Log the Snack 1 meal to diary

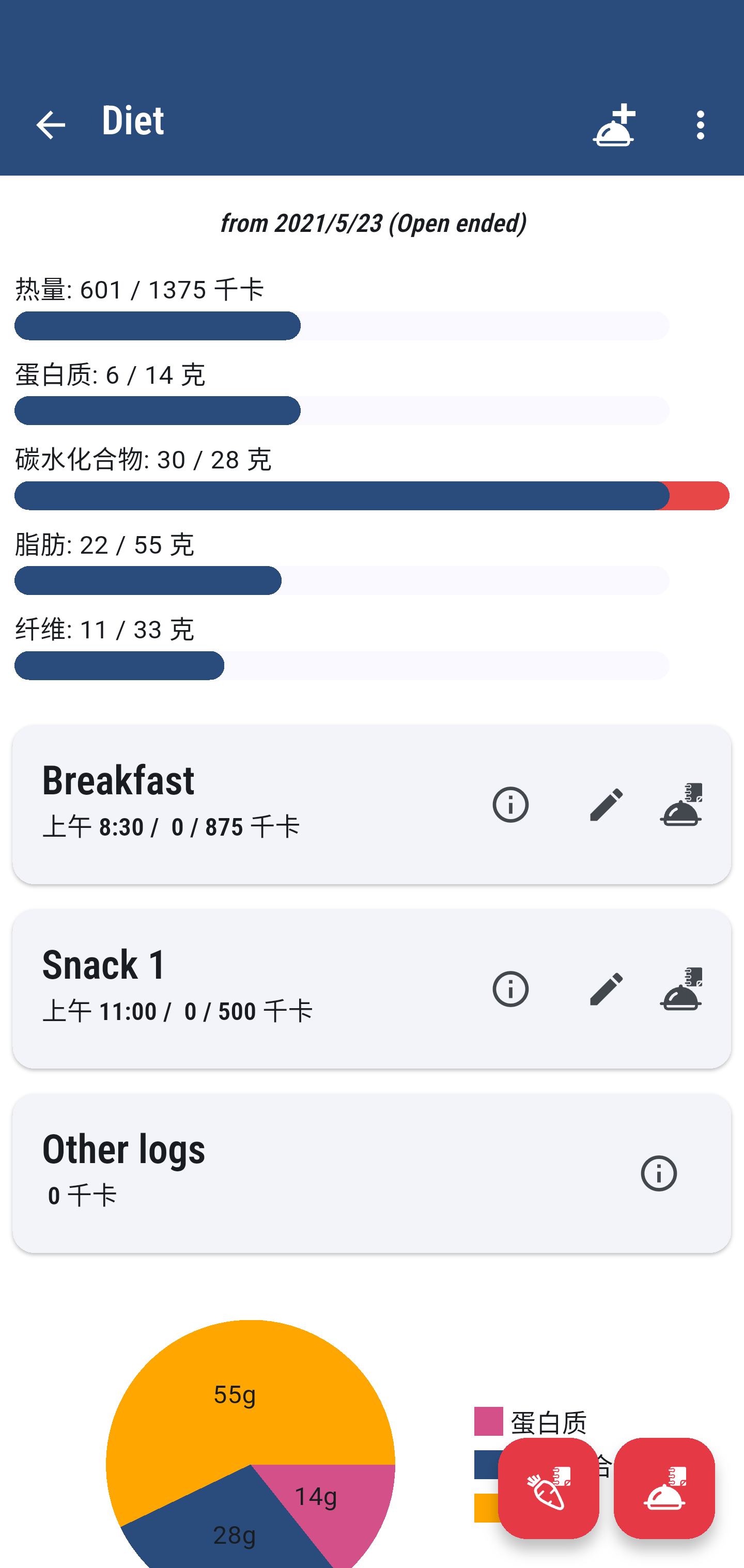680,989
